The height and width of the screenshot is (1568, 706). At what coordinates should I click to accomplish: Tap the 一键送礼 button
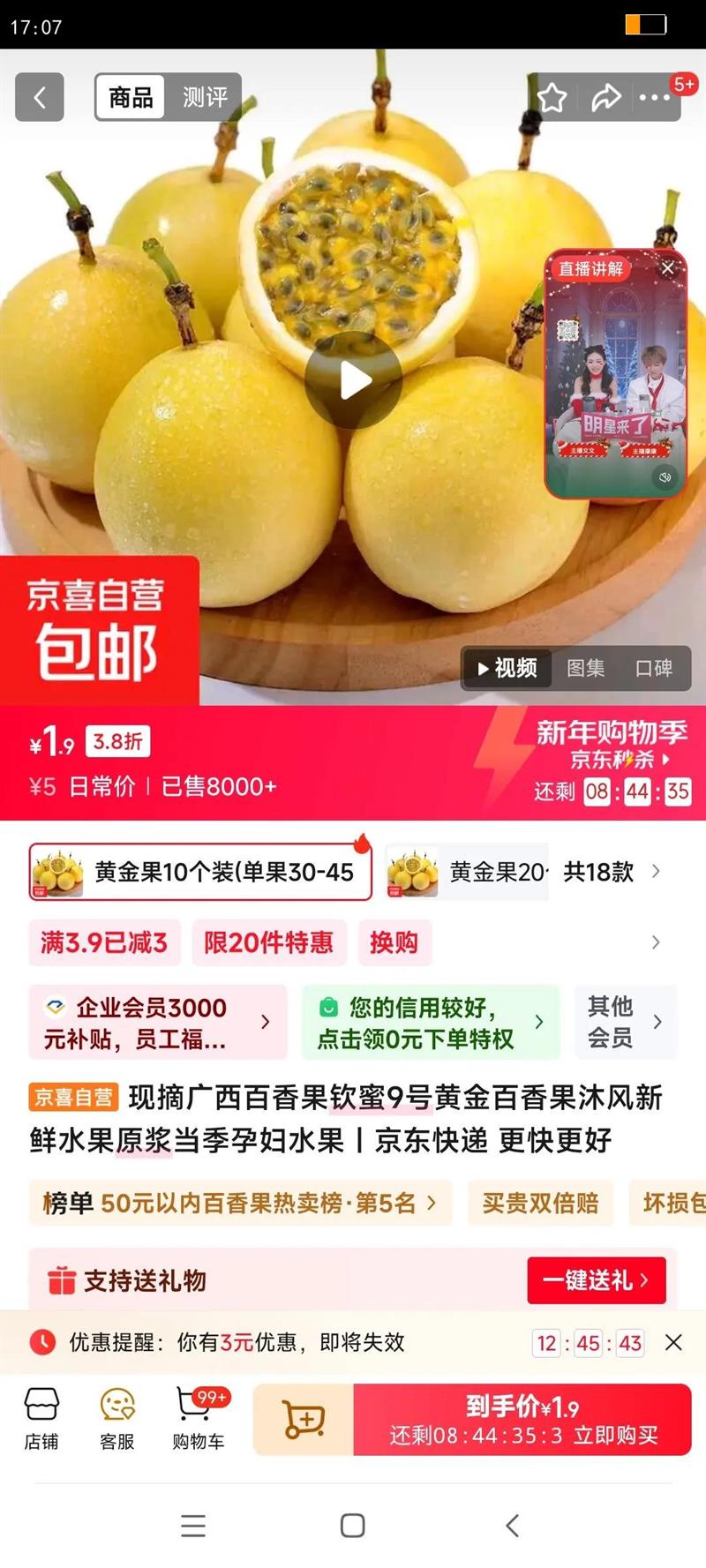pos(597,1280)
